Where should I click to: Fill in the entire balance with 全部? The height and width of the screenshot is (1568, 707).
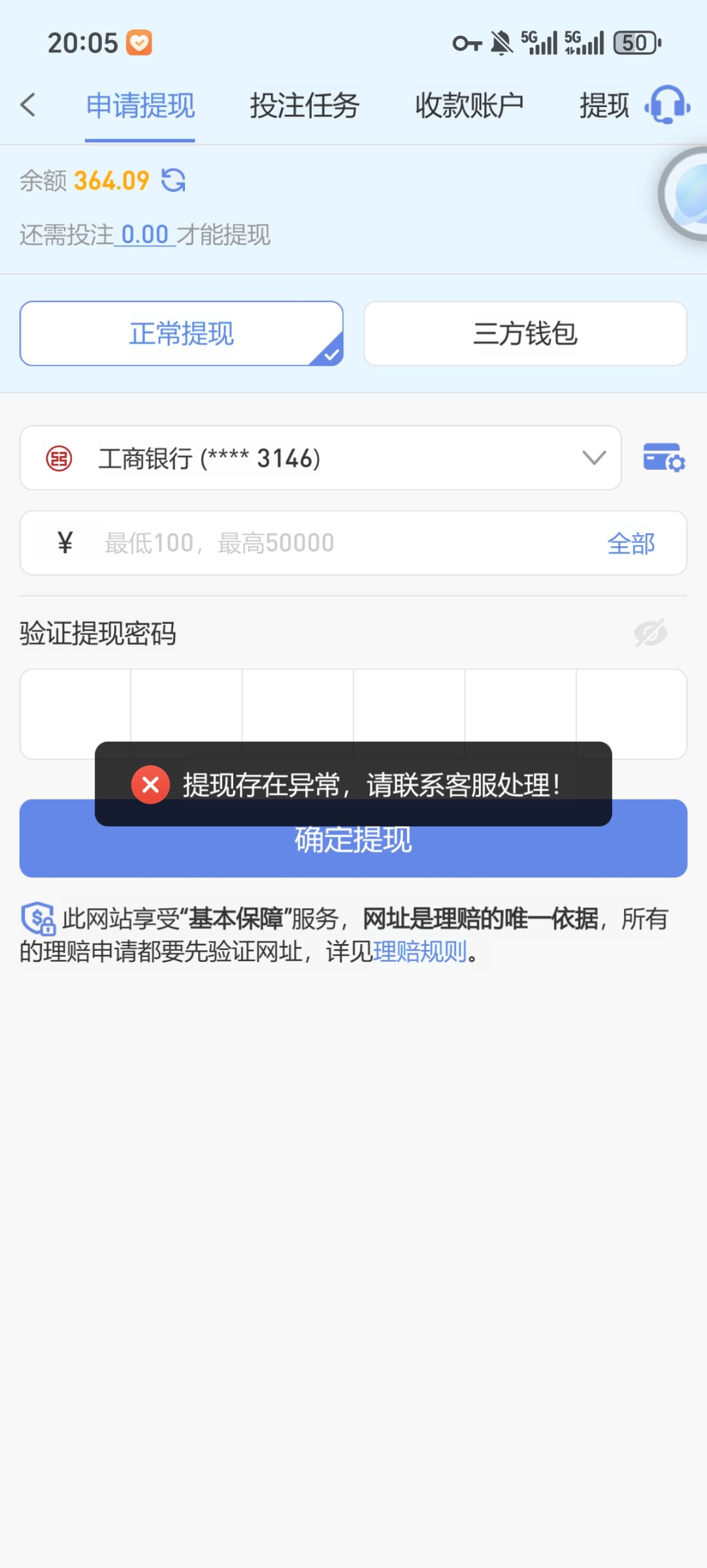[631, 544]
